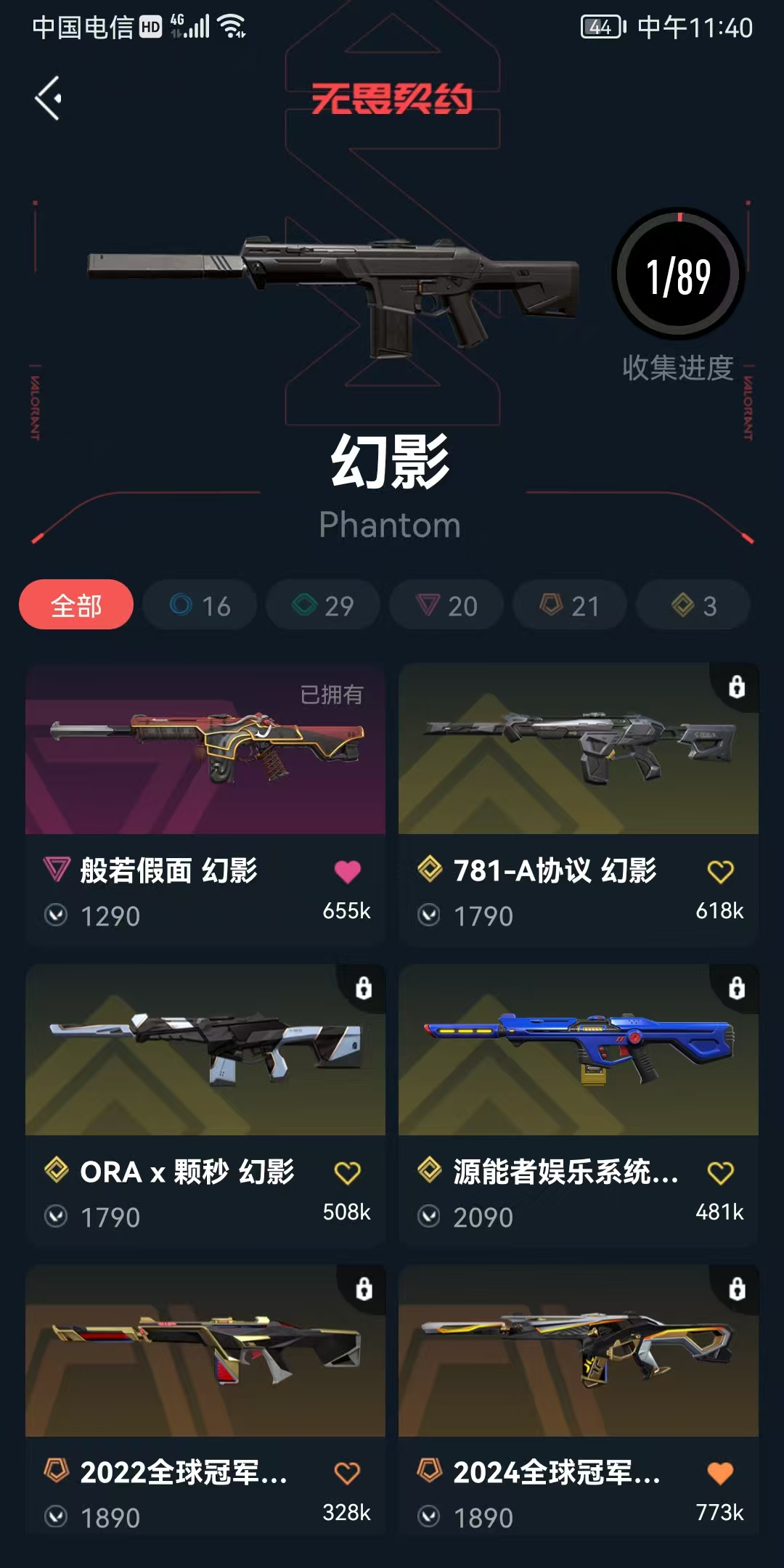
Task: Filter skins by the yellow tier 3
Action: (693, 605)
